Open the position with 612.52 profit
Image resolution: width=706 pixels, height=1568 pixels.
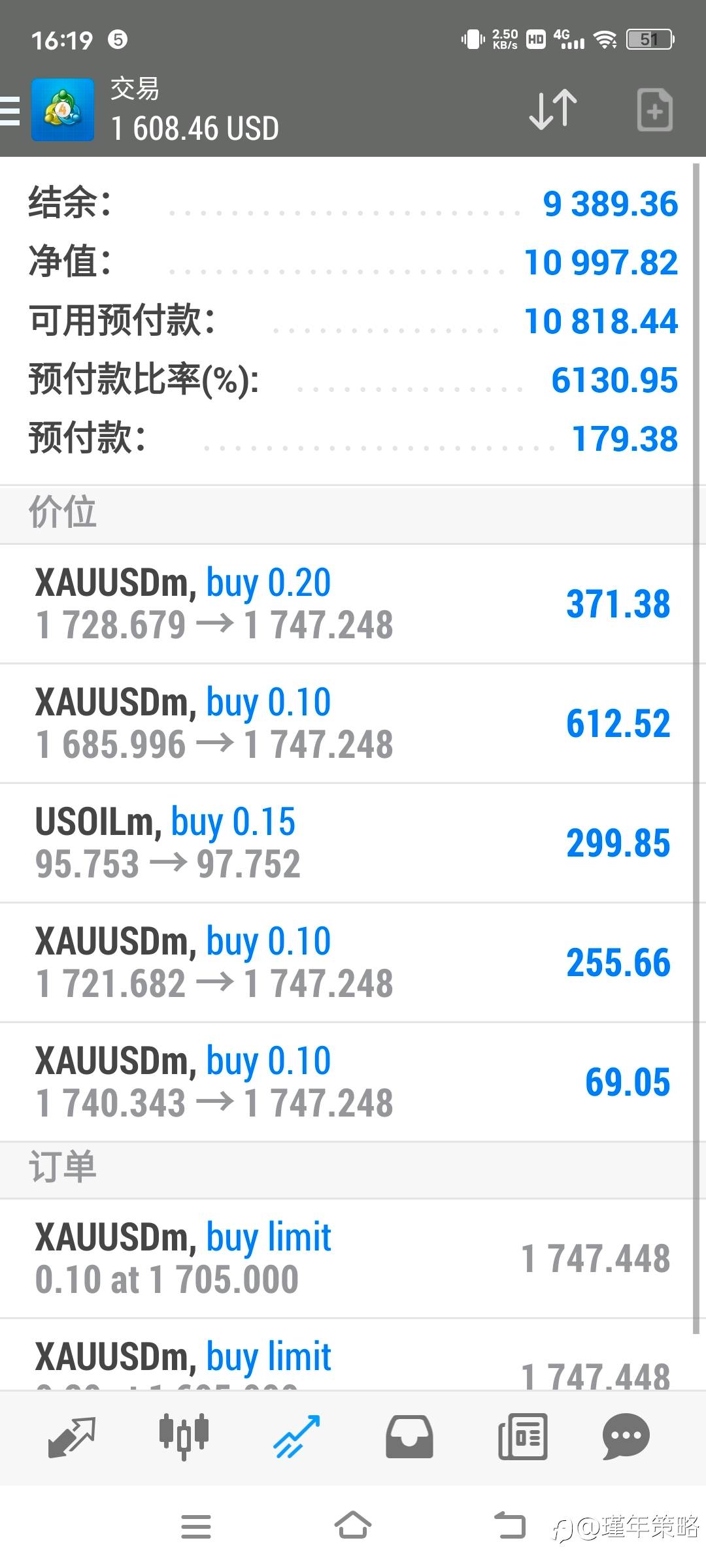[346, 724]
